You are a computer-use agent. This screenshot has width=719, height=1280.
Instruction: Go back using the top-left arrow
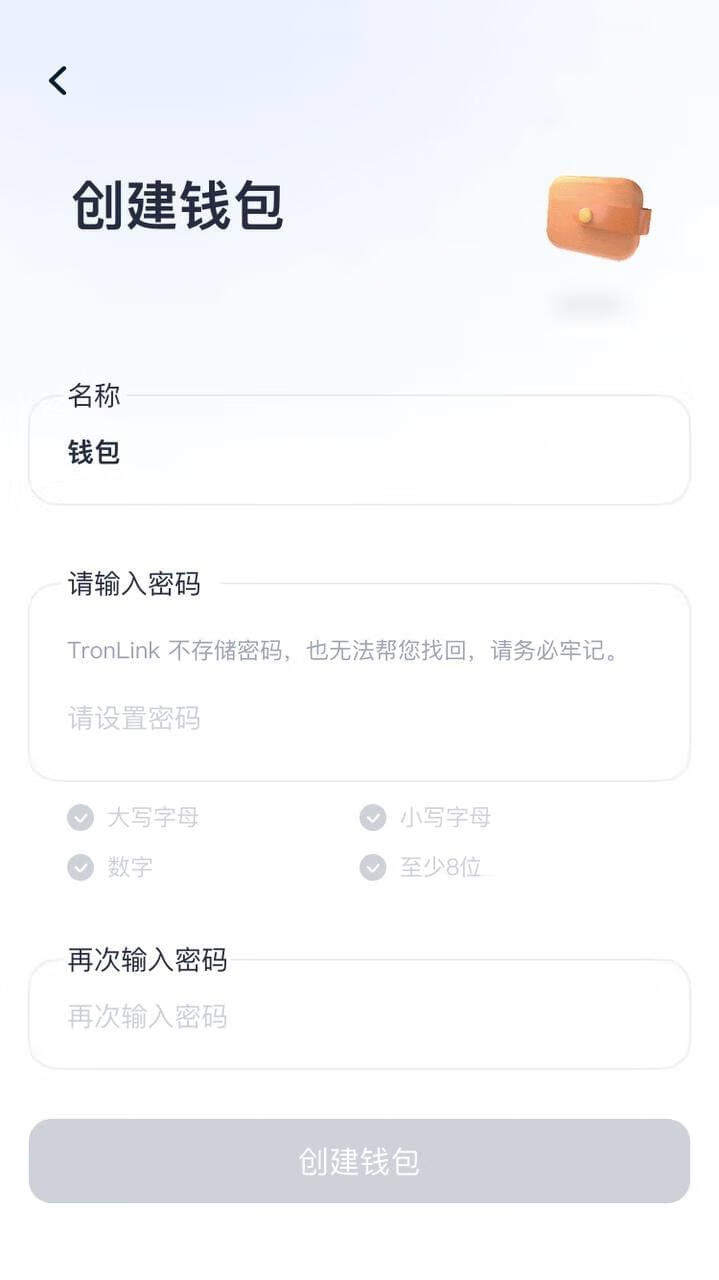[58, 81]
